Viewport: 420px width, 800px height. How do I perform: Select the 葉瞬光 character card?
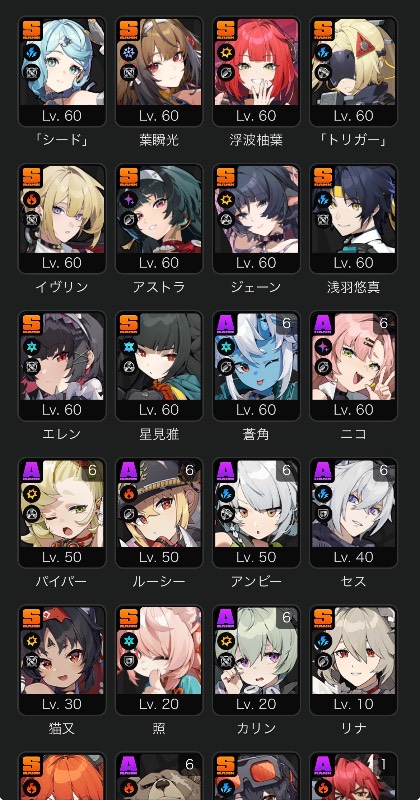tap(159, 71)
